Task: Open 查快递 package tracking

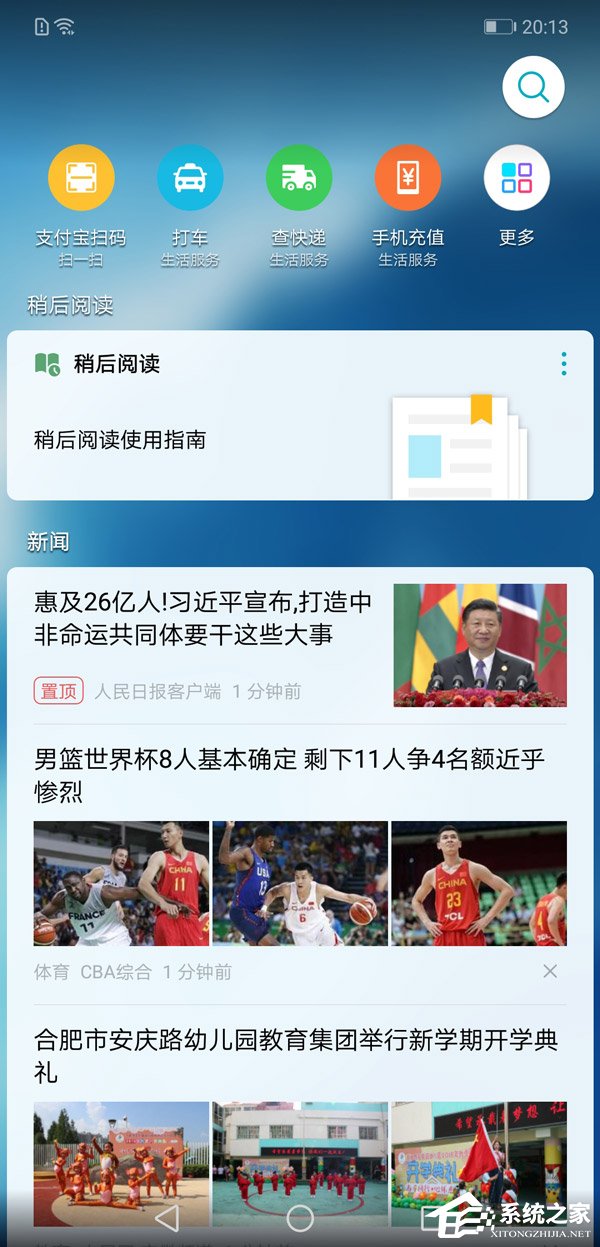Action: pyautogui.click(x=299, y=178)
